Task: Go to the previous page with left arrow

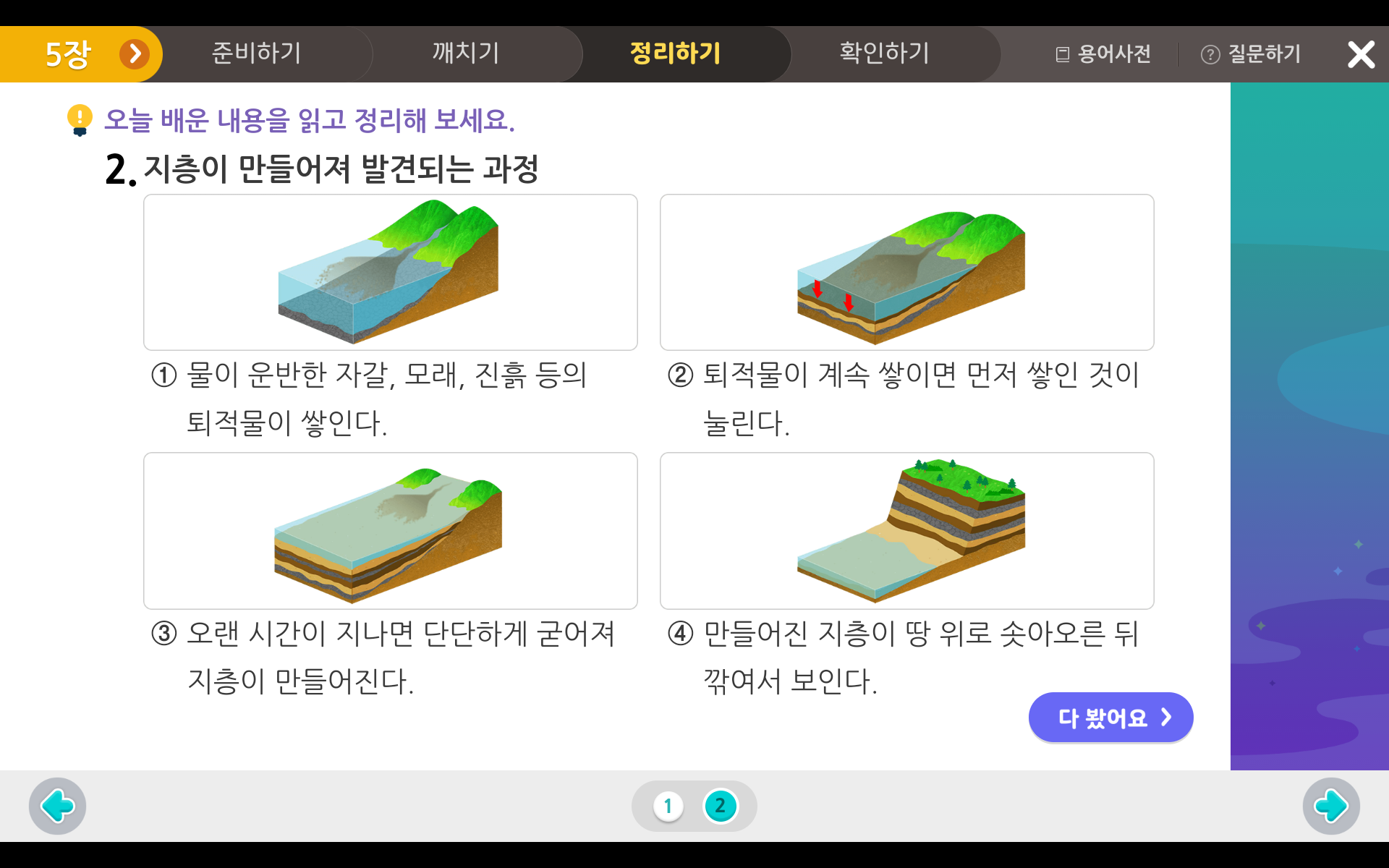Action: (x=58, y=806)
